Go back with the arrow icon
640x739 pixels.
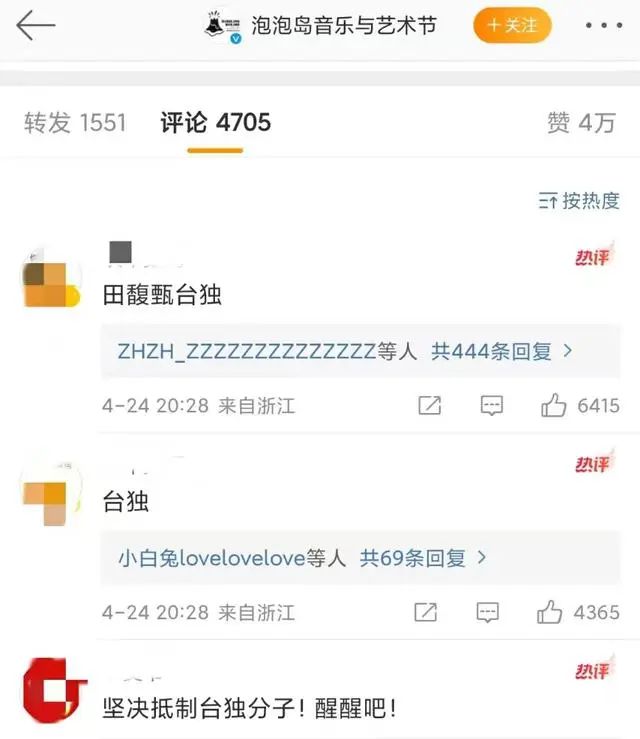pyautogui.click(x=35, y=26)
